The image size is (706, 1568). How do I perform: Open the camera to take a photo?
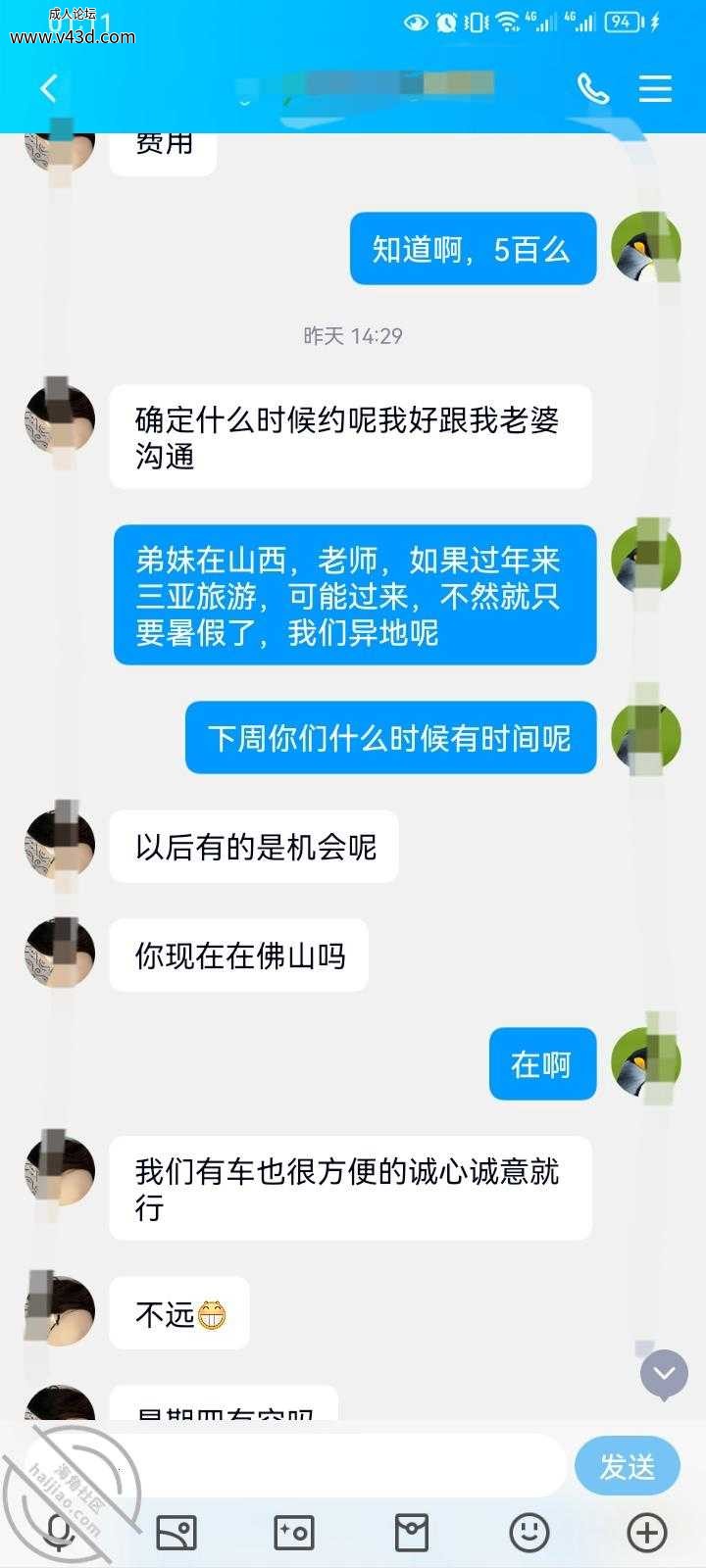click(294, 1532)
